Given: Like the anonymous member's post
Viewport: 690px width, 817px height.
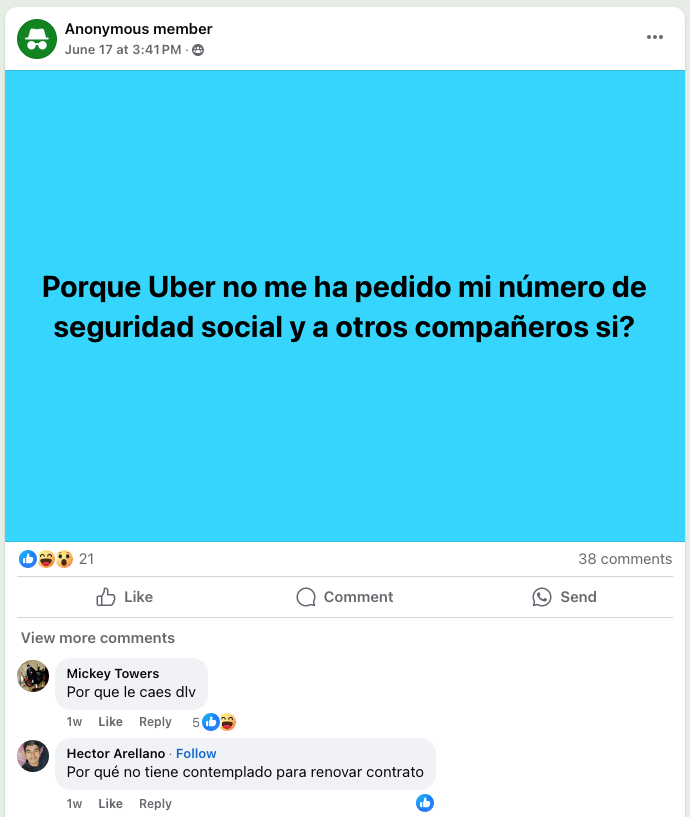Looking at the screenshot, I should tap(125, 597).
